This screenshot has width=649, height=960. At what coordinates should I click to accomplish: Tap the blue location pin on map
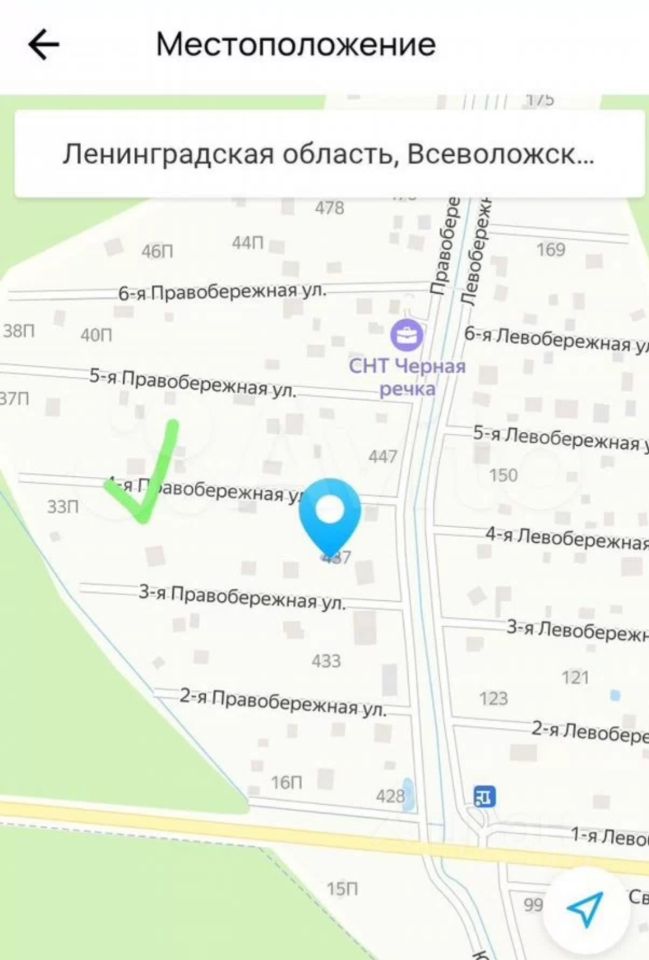tap(330, 513)
